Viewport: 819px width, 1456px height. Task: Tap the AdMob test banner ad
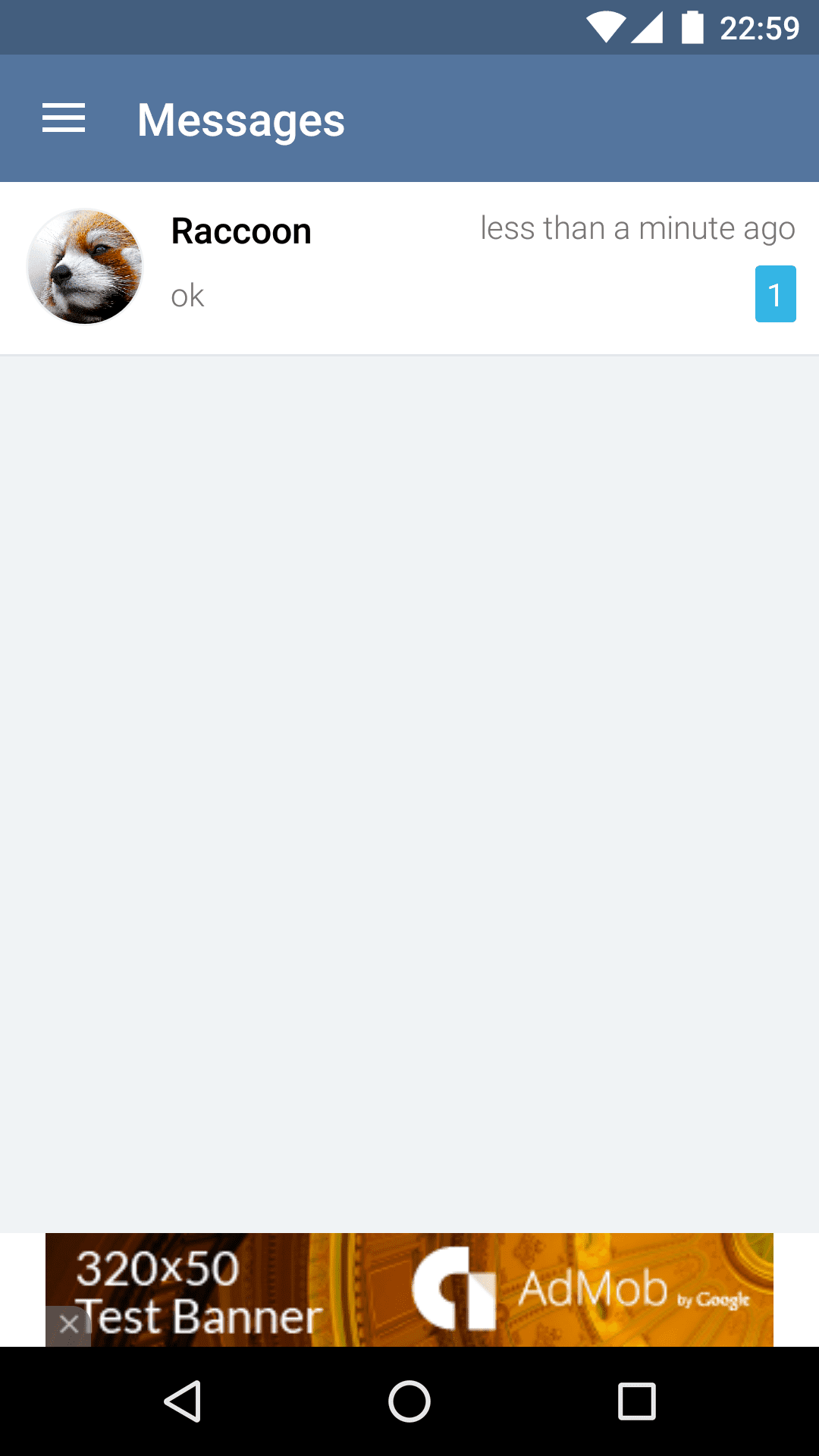(x=455, y=1289)
